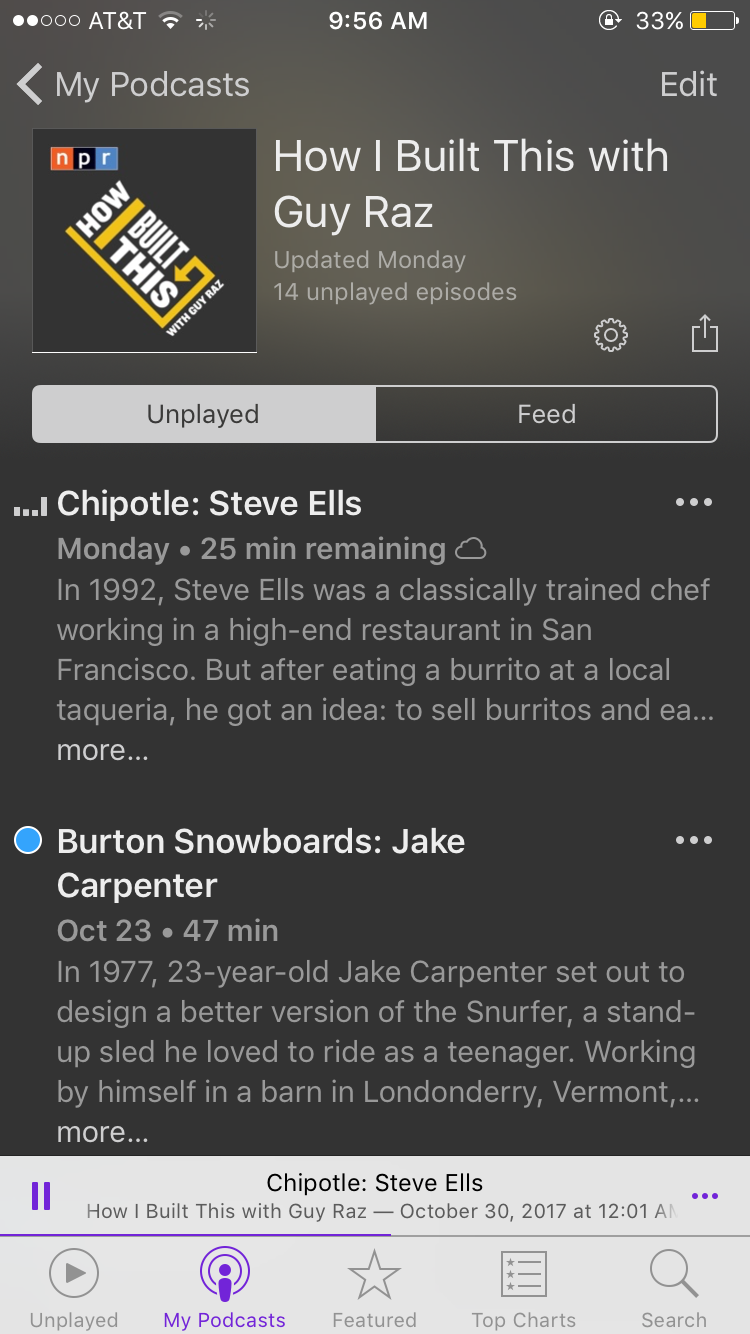Switch to the Unplayed tab
Viewport: 750px width, 1334px height.
[x=74, y=1289]
